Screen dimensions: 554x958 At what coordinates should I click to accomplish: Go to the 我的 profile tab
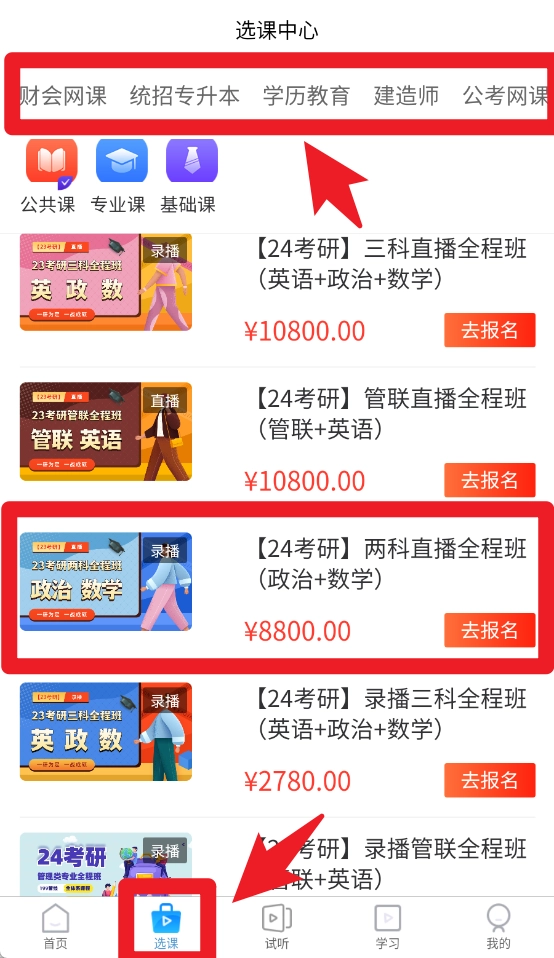click(498, 926)
